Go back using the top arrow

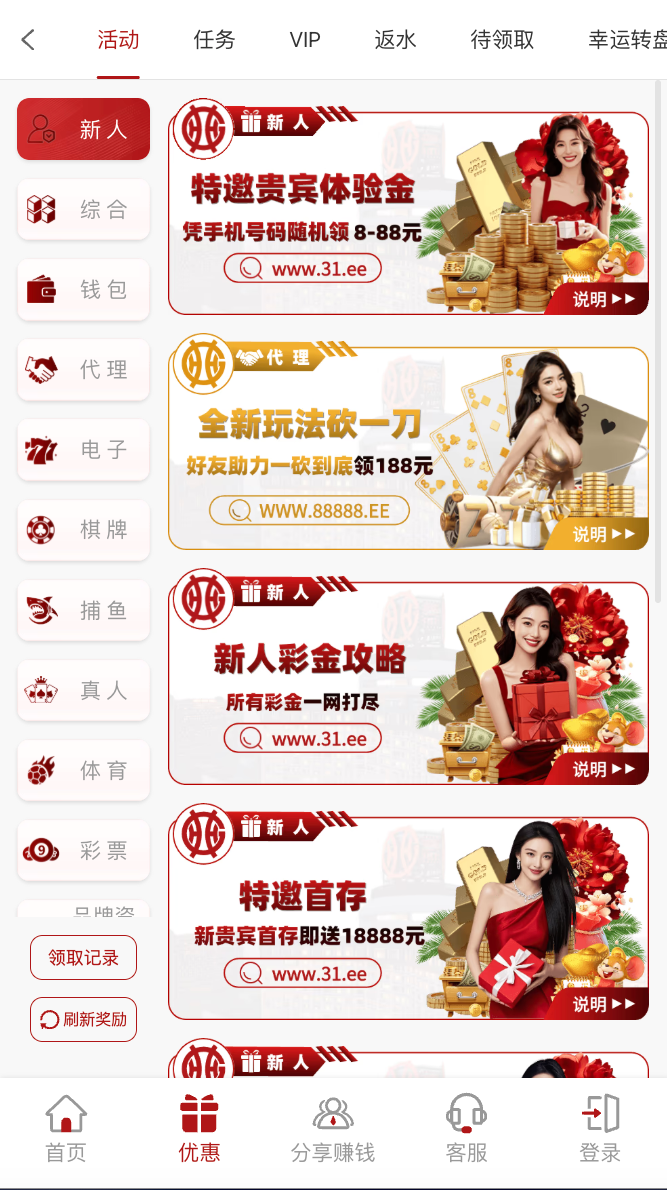[x=28, y=40]
